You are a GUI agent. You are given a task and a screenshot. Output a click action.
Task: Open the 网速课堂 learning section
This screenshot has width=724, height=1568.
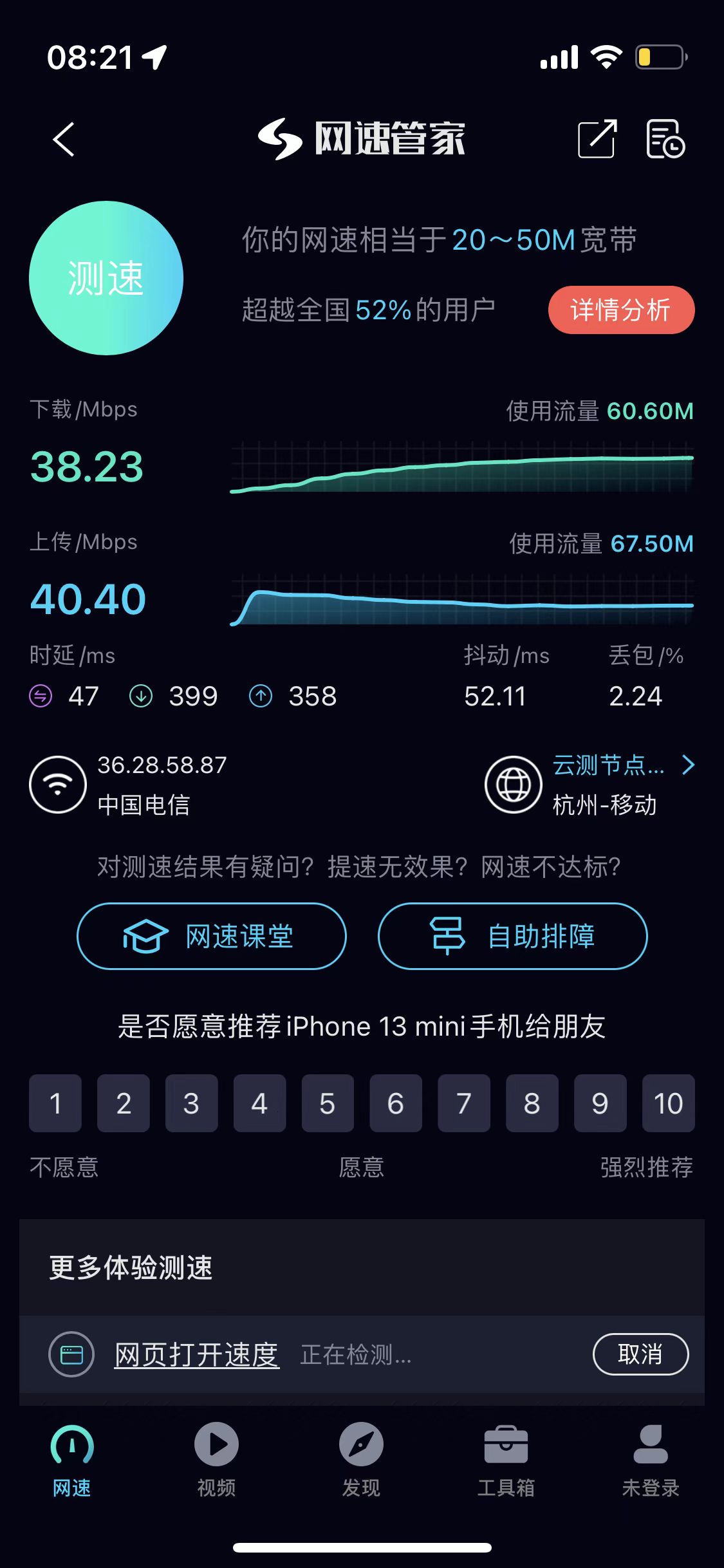[x=212, y=937]
